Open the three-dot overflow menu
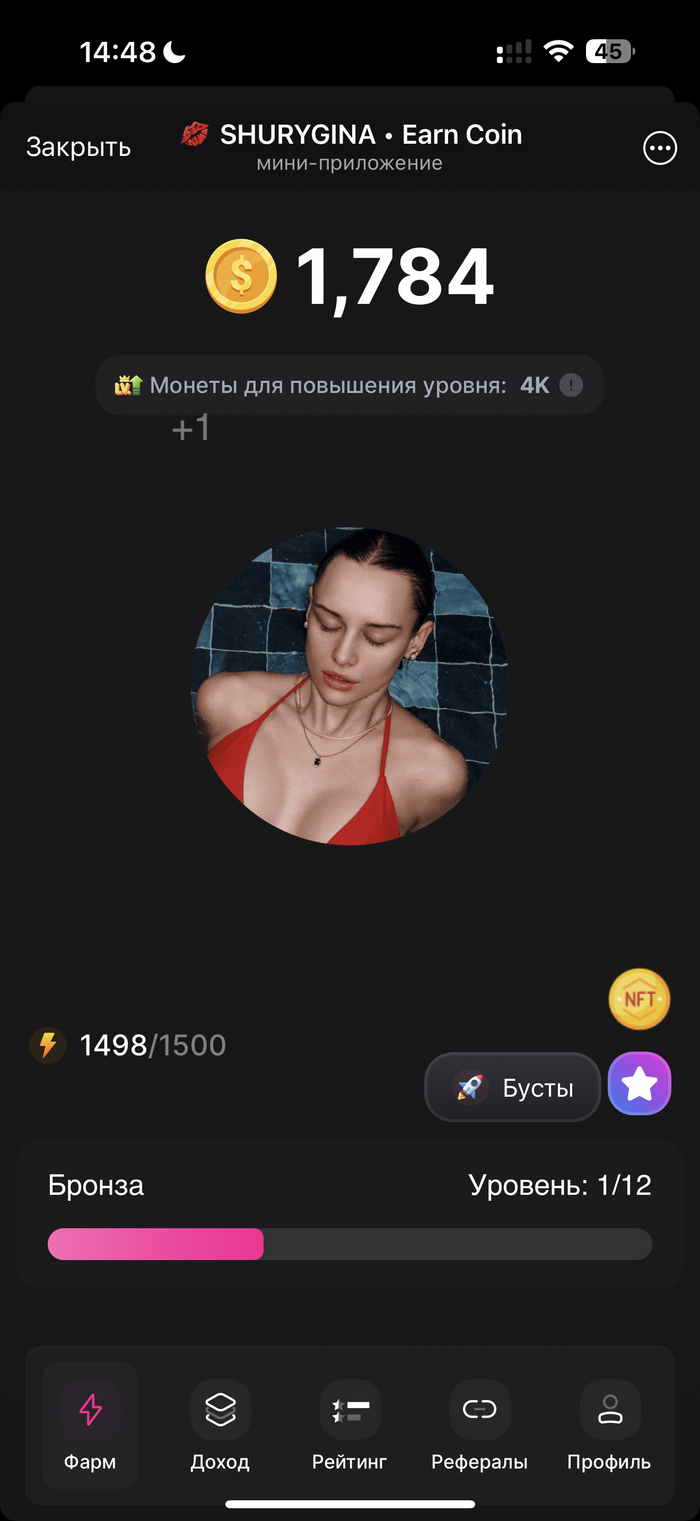Screen dimensions: 700x1521 tap(659, 149)
